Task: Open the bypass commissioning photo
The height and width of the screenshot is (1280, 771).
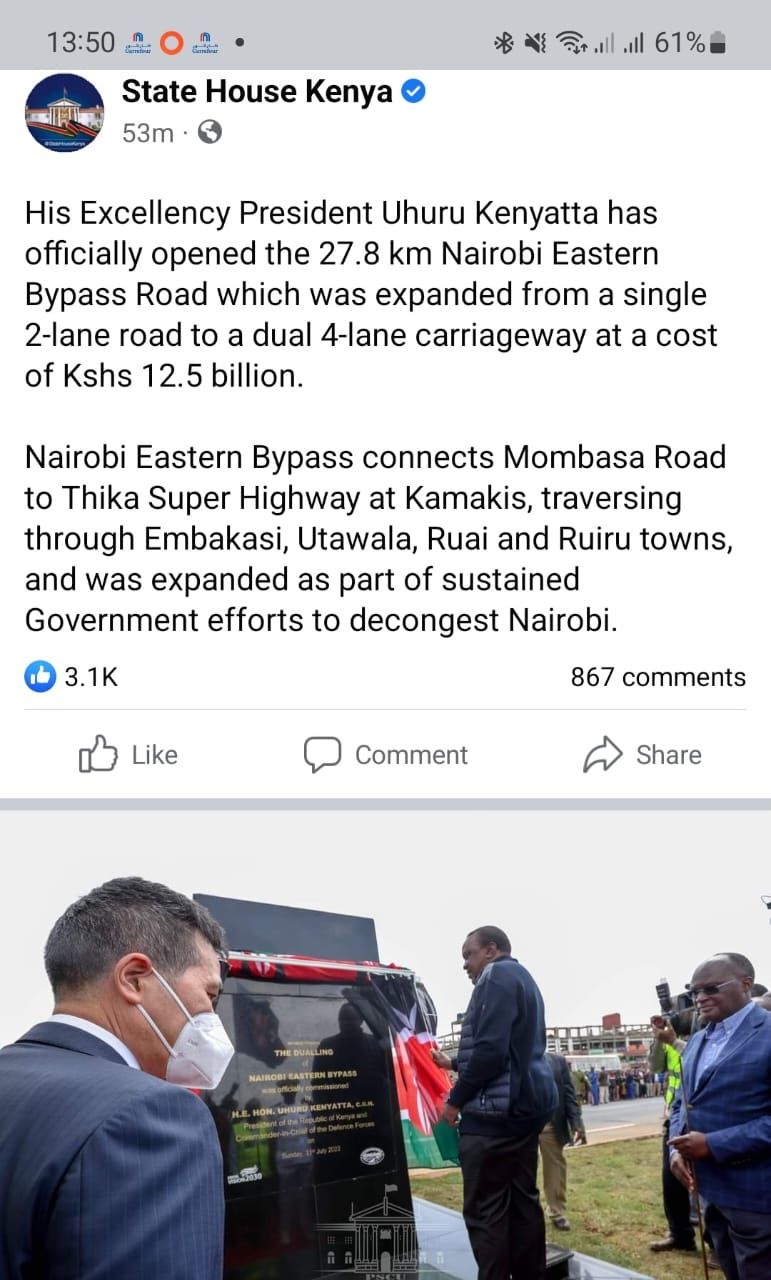Action: point(385,1045)
